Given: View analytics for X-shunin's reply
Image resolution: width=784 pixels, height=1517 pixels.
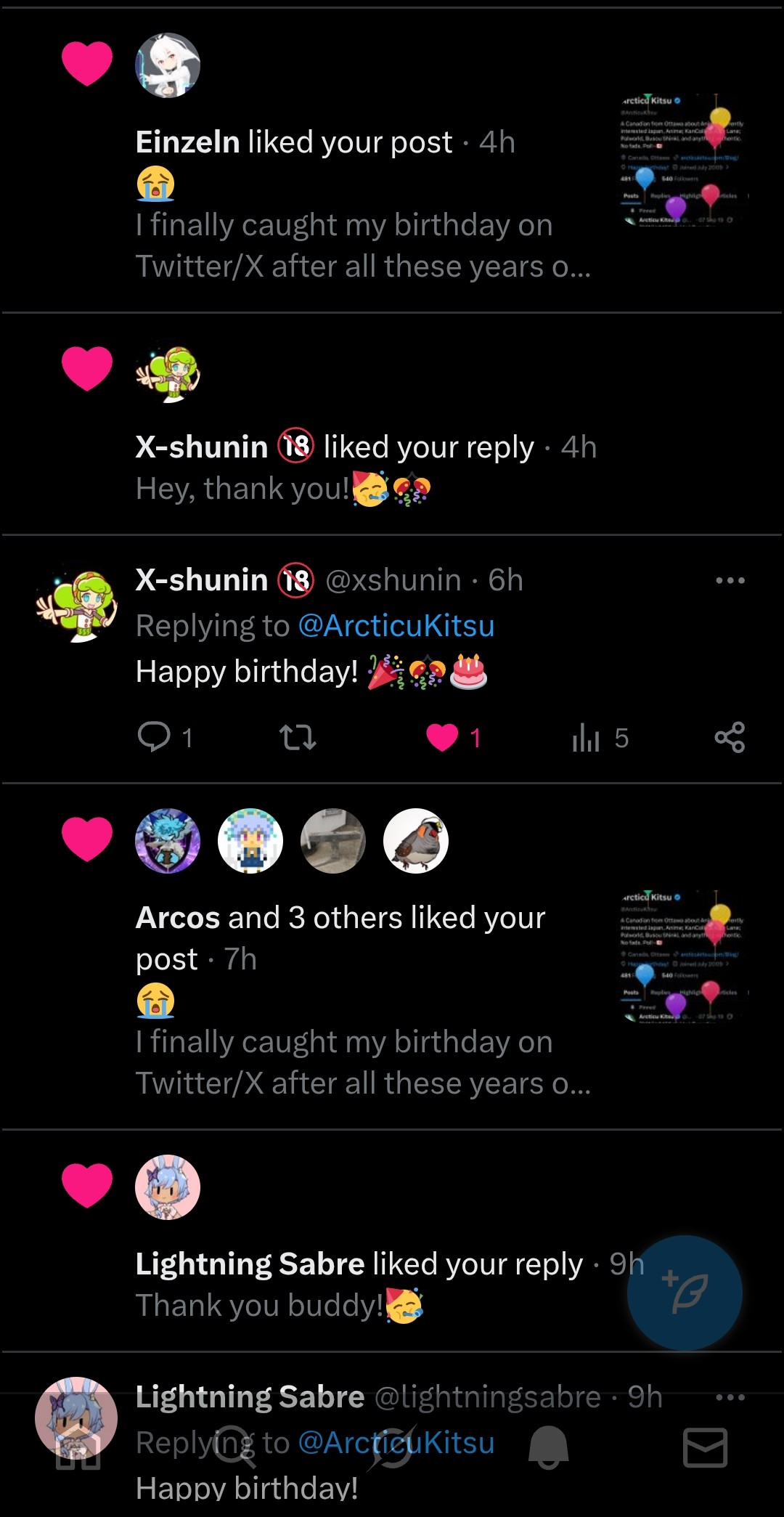Looking at the screenshot, I should (587, 738).
